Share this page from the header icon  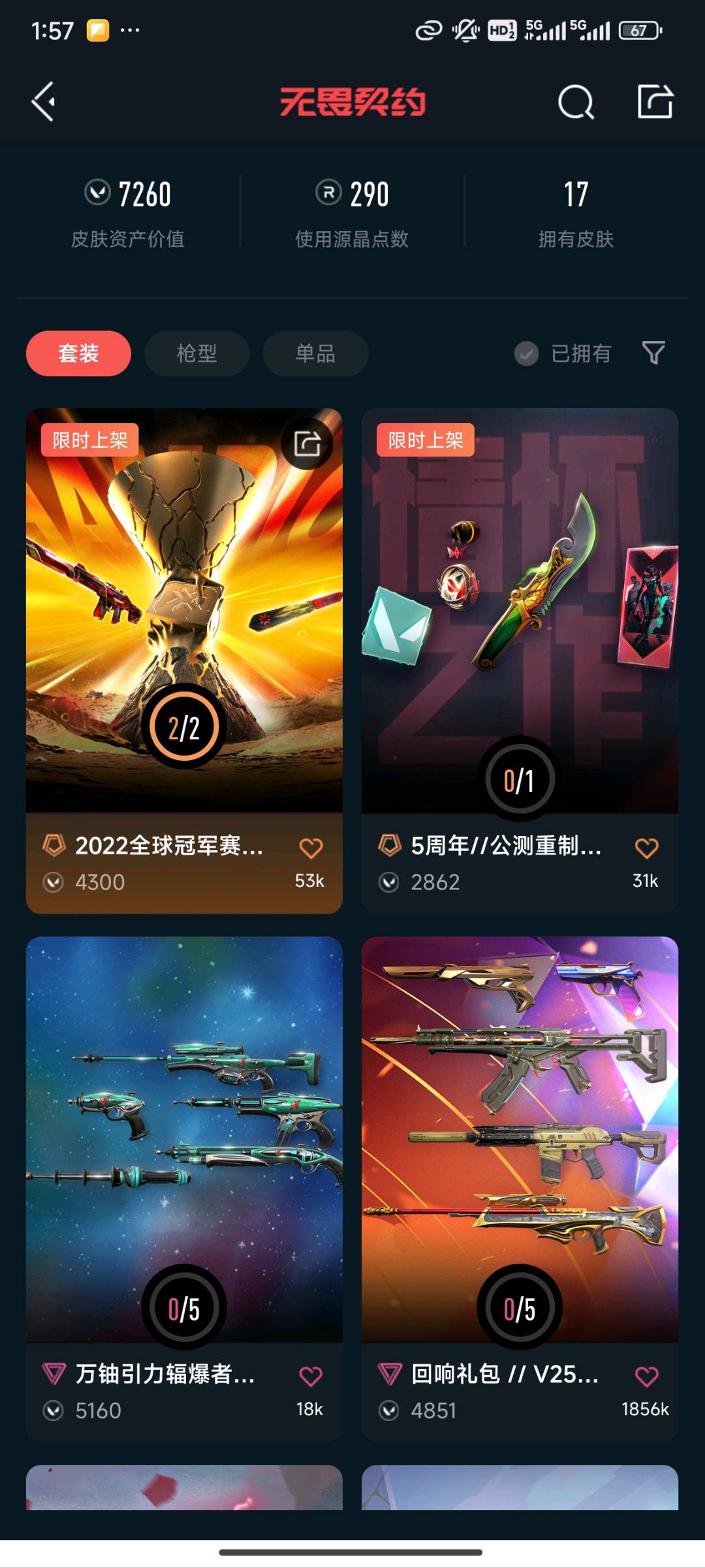655,101
